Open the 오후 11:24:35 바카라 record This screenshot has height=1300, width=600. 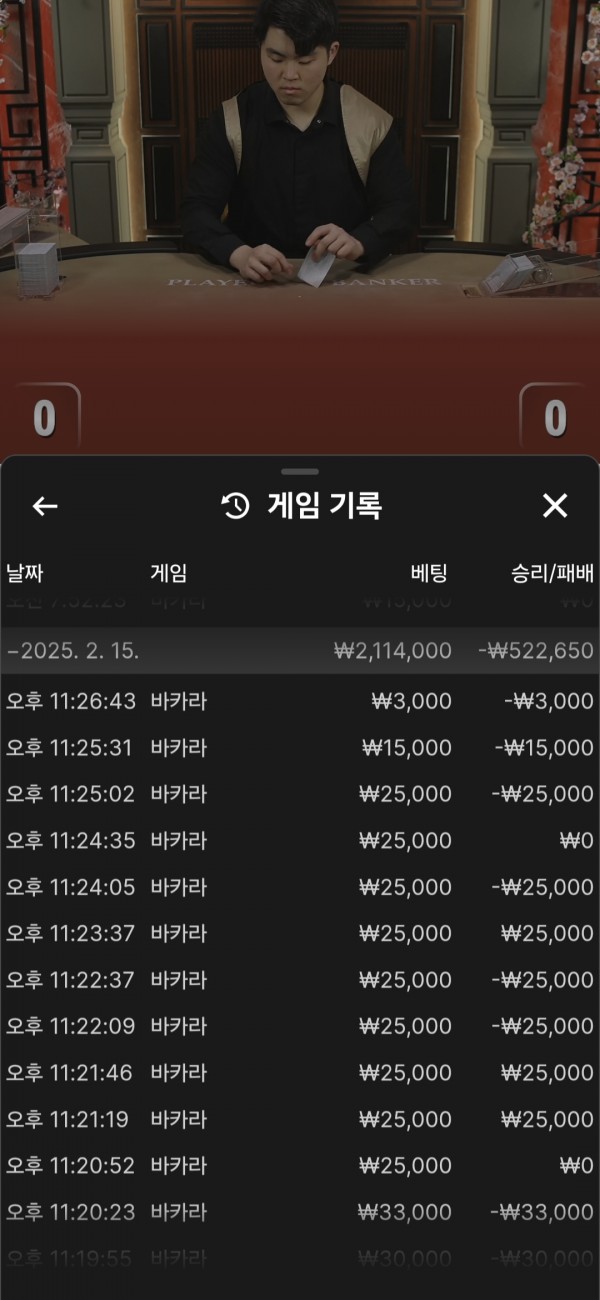300,841
